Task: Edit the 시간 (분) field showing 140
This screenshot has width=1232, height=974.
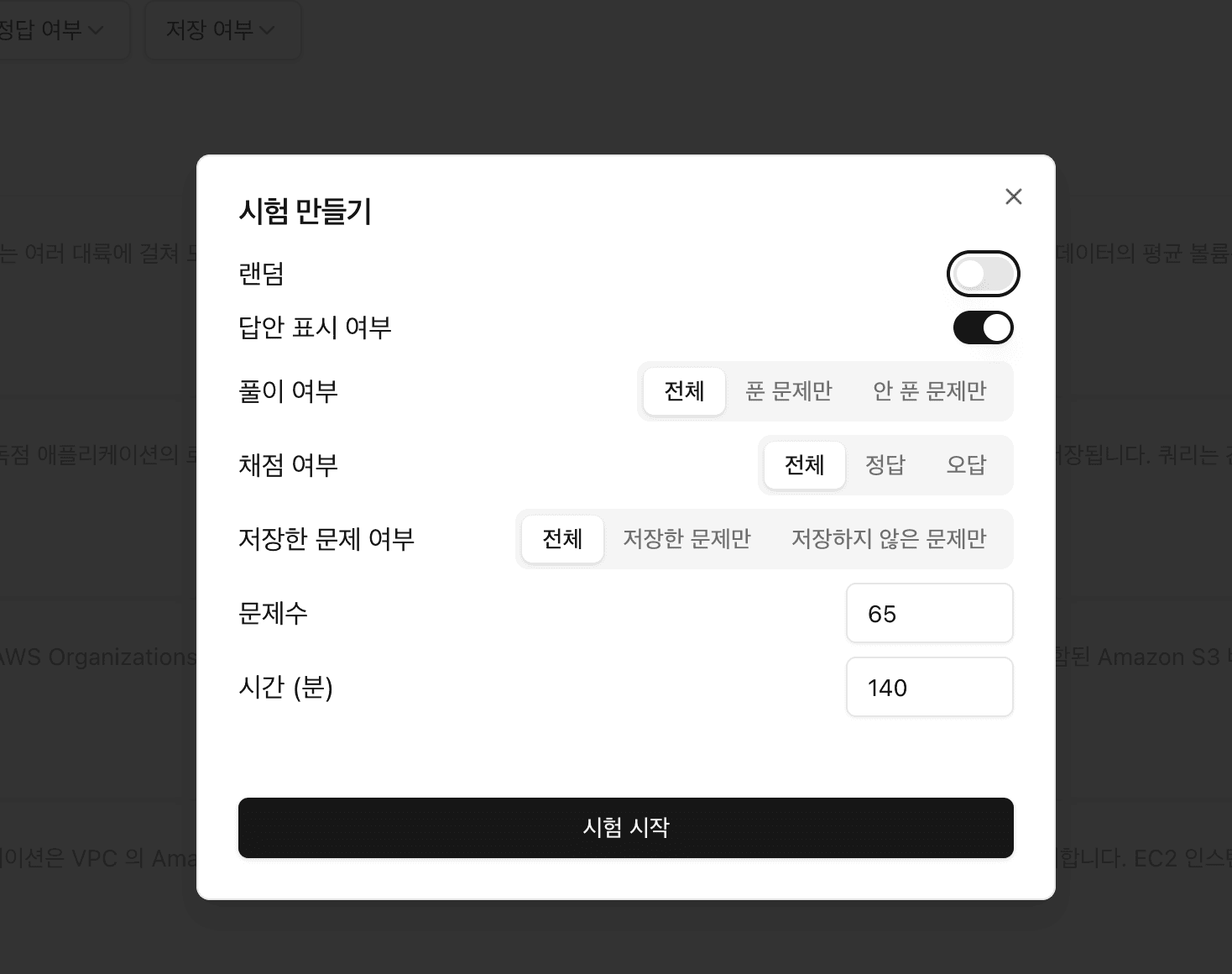Action: (x=929, y=688)
